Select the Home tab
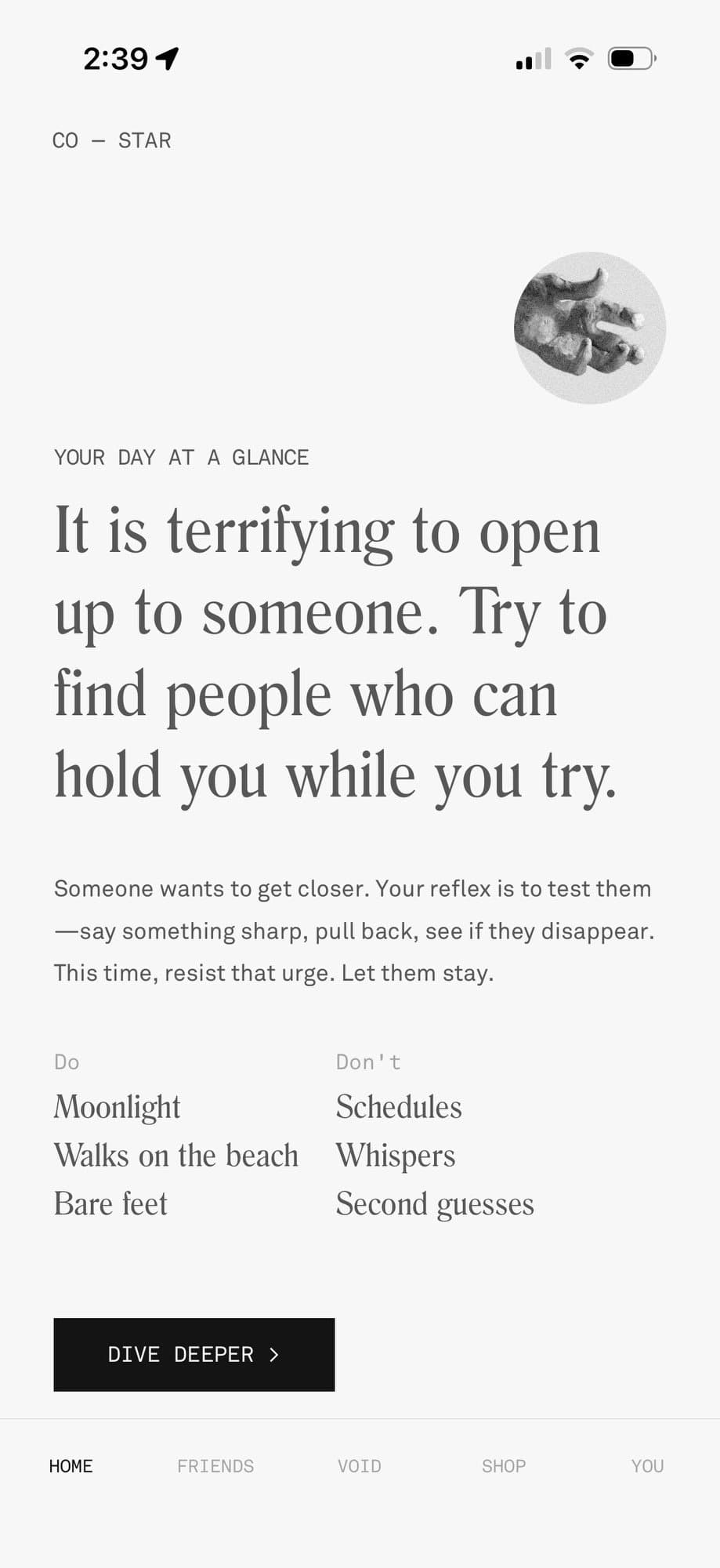Image resolution: width=720 pixels, height=1568 pixels. click(x=71, y=1466)
